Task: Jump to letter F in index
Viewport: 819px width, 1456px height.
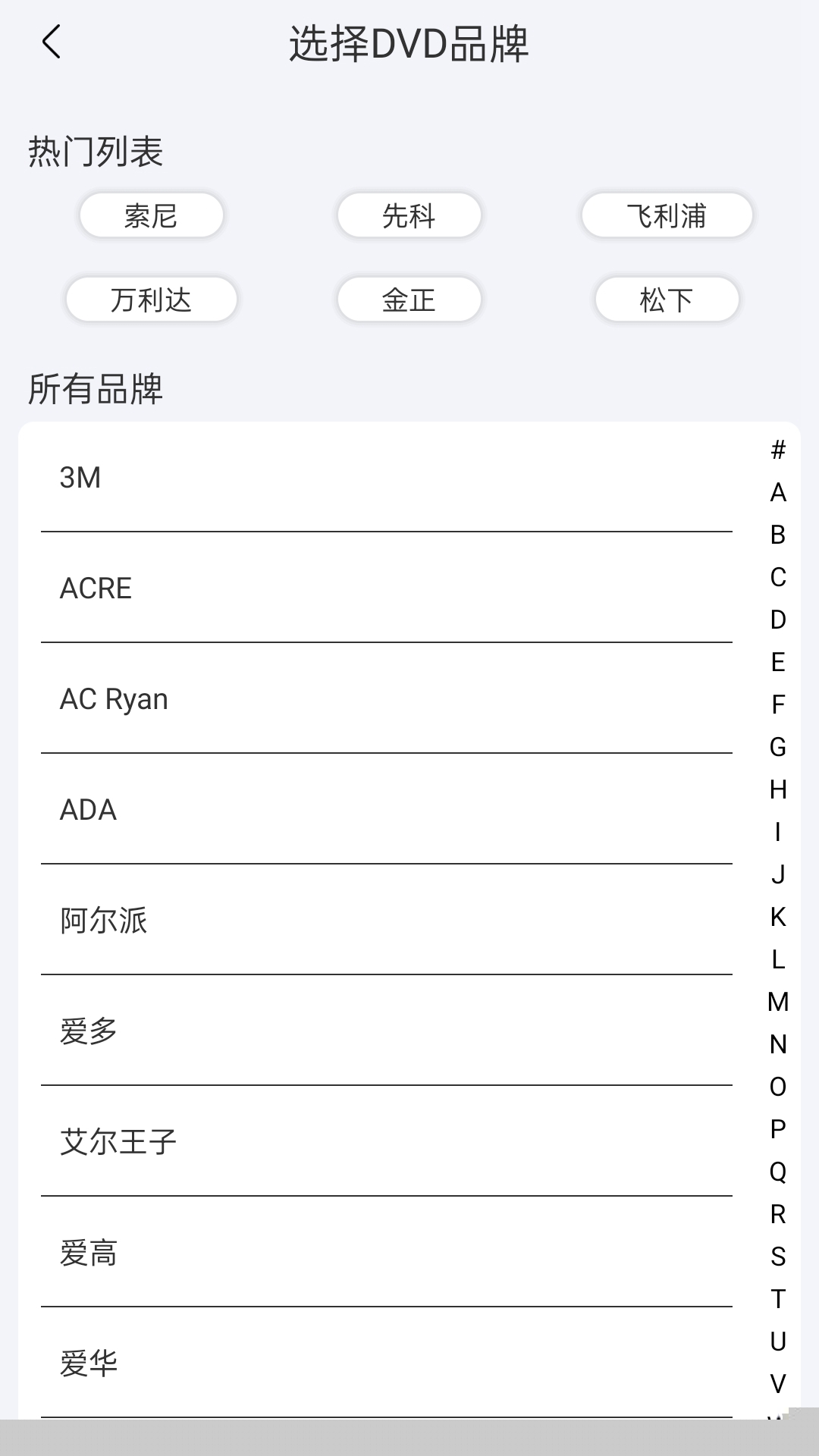Action: click(x=778, y=704)
